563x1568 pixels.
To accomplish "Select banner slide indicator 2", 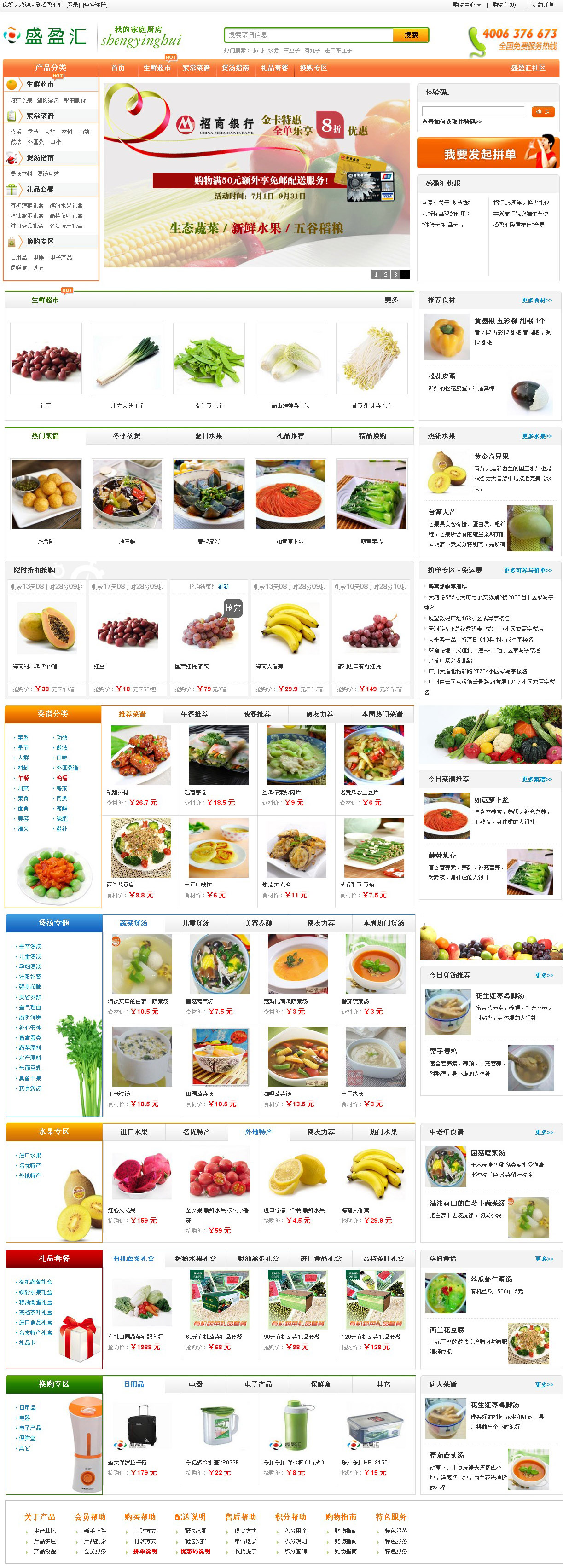I will point(385,274).
